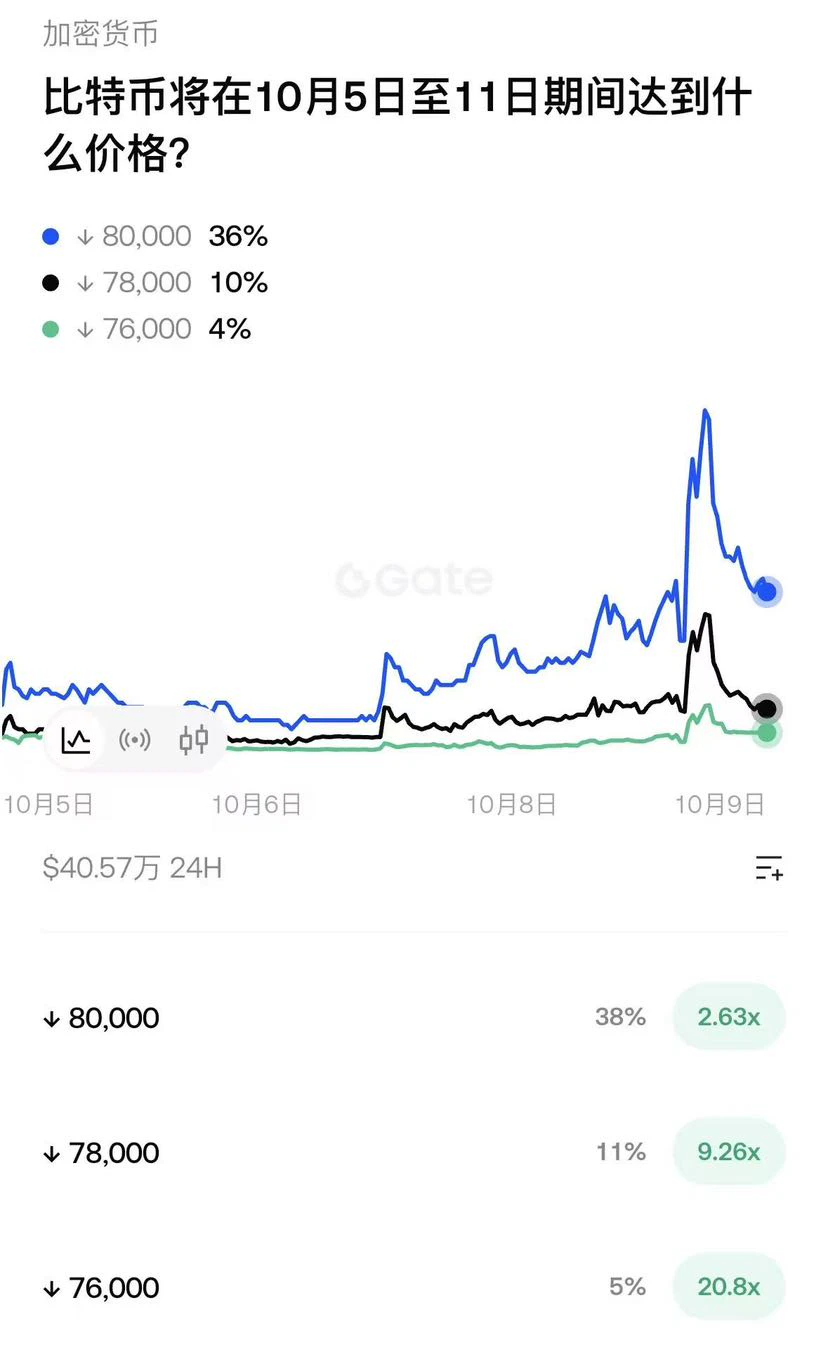Toggle the blue ↓ 80,000 chart legend
This screenshot has width=828, height=1364.
click(155, 236)
